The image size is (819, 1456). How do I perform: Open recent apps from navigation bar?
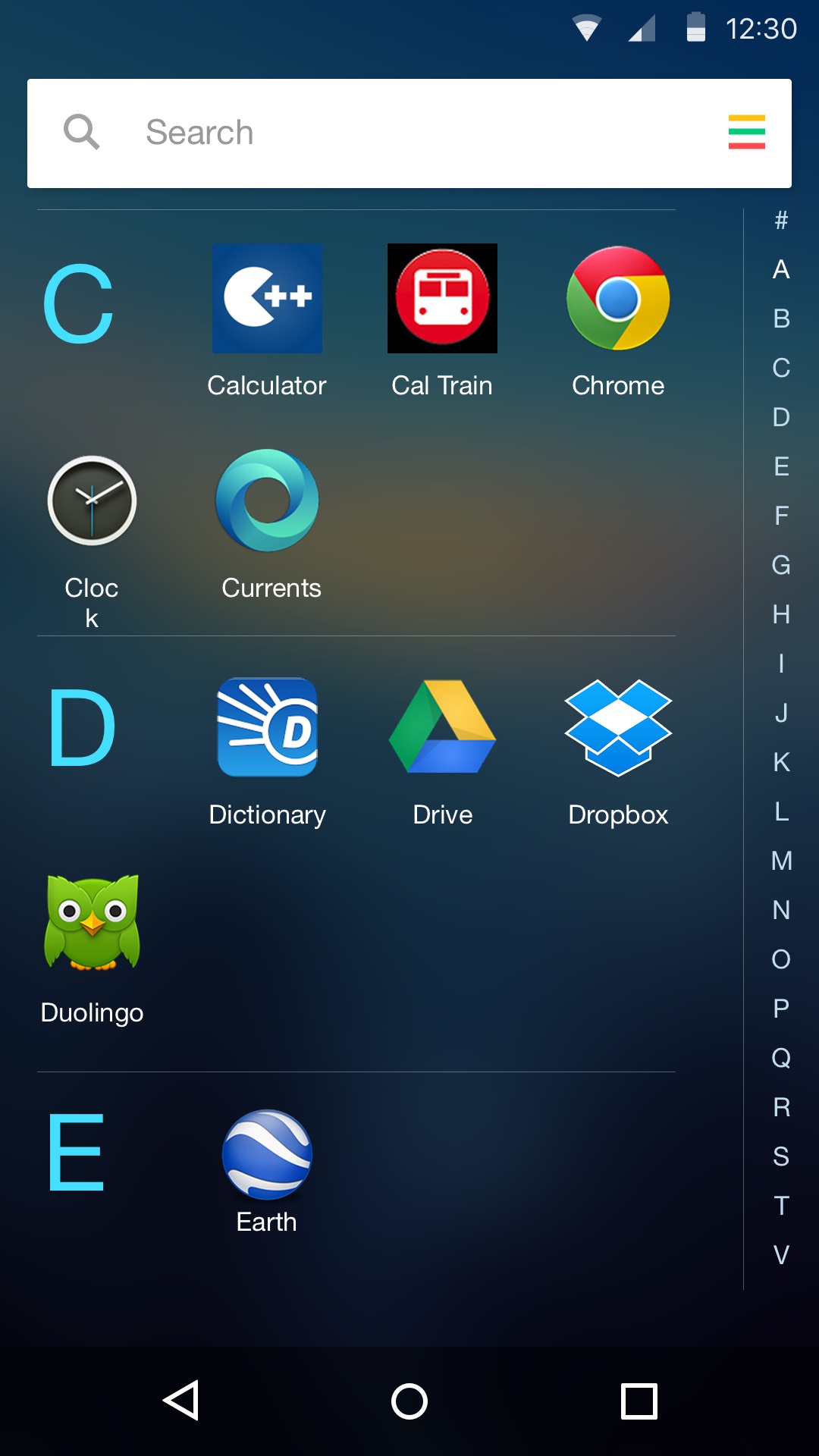pyautogui.click(x=639, y=1401)
